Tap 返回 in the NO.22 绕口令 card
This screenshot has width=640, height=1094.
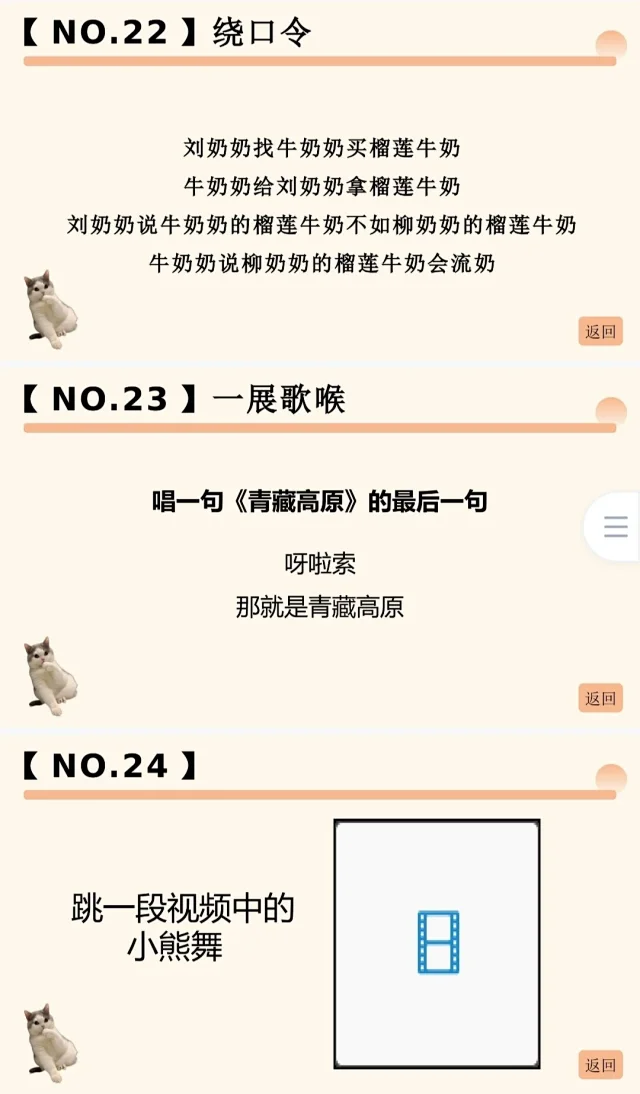[600, 332]
